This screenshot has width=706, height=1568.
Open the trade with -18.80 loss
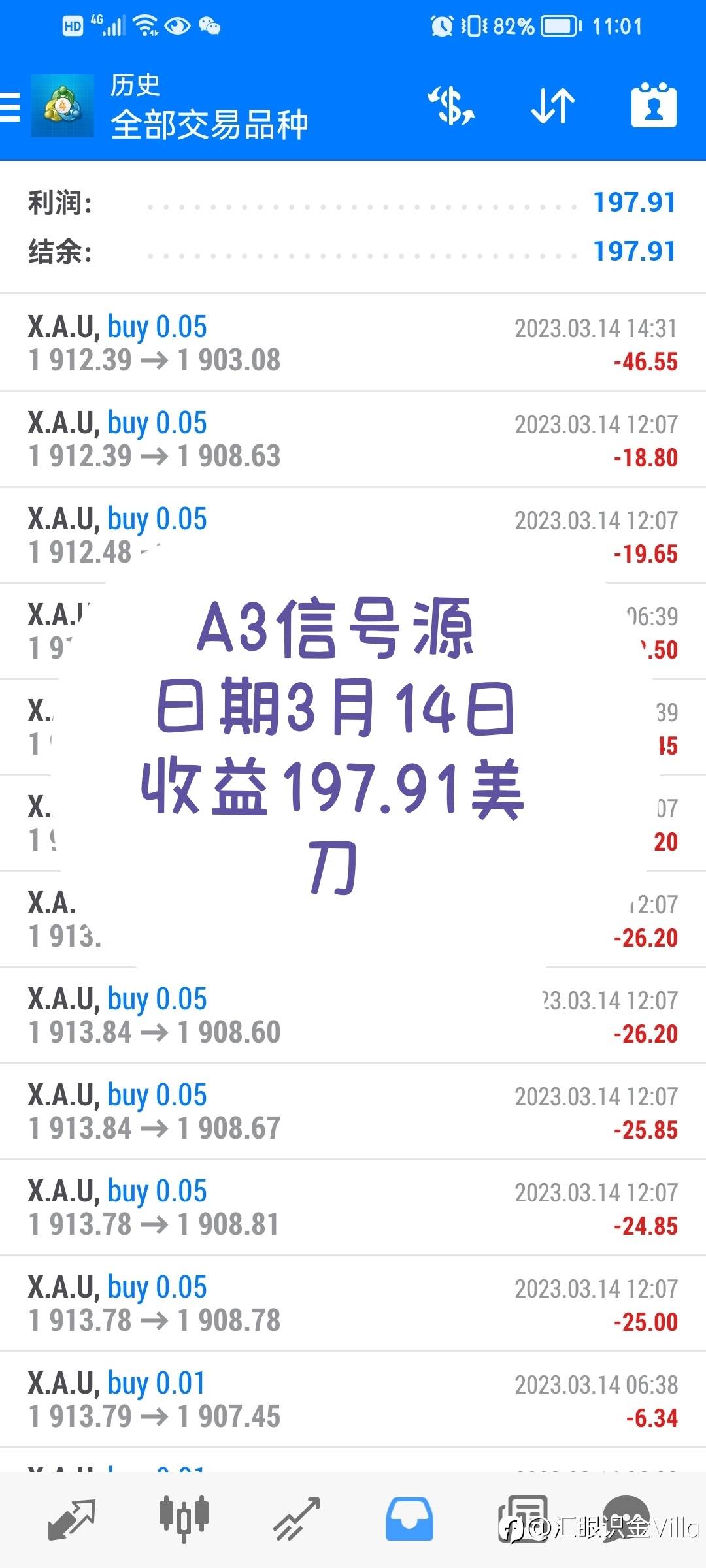(353, 440)
